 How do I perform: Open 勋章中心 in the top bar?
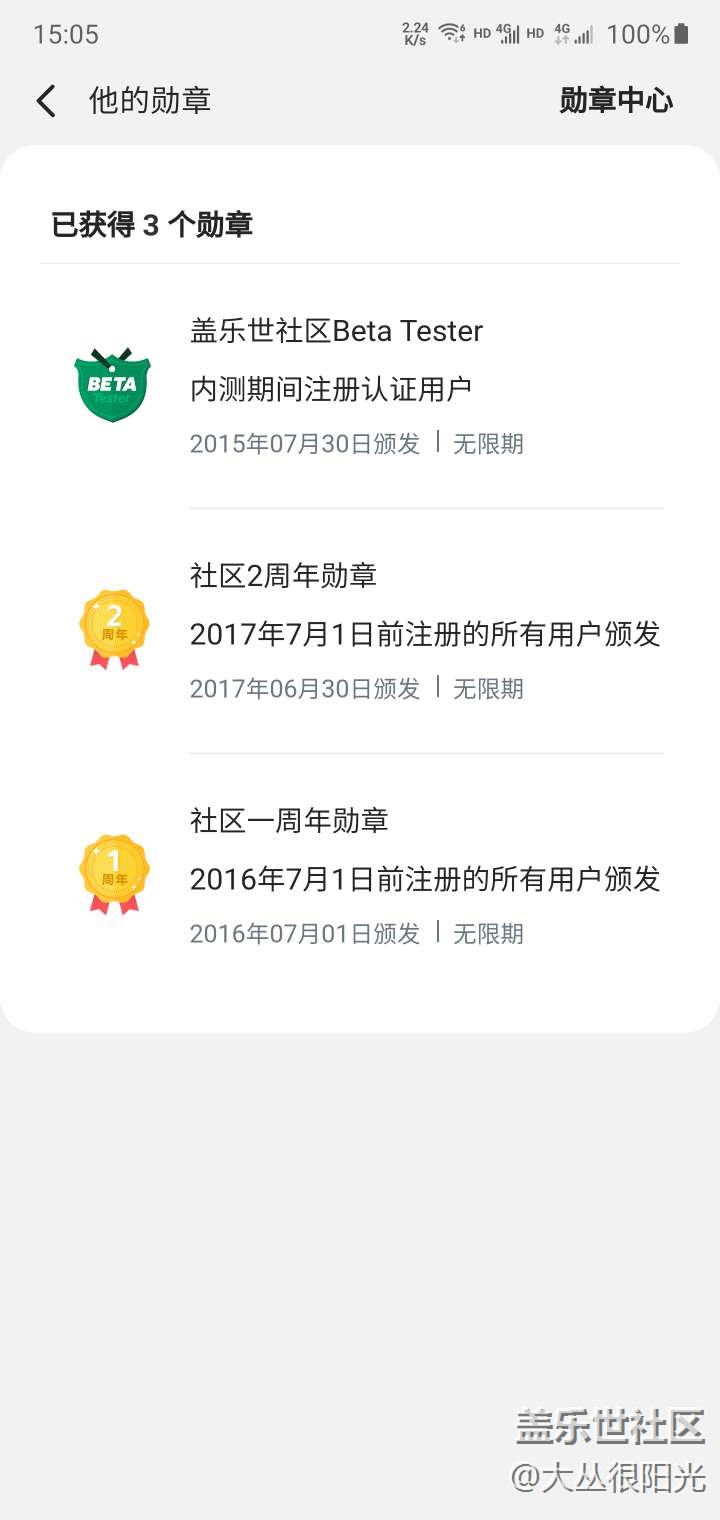coord(616,101)
